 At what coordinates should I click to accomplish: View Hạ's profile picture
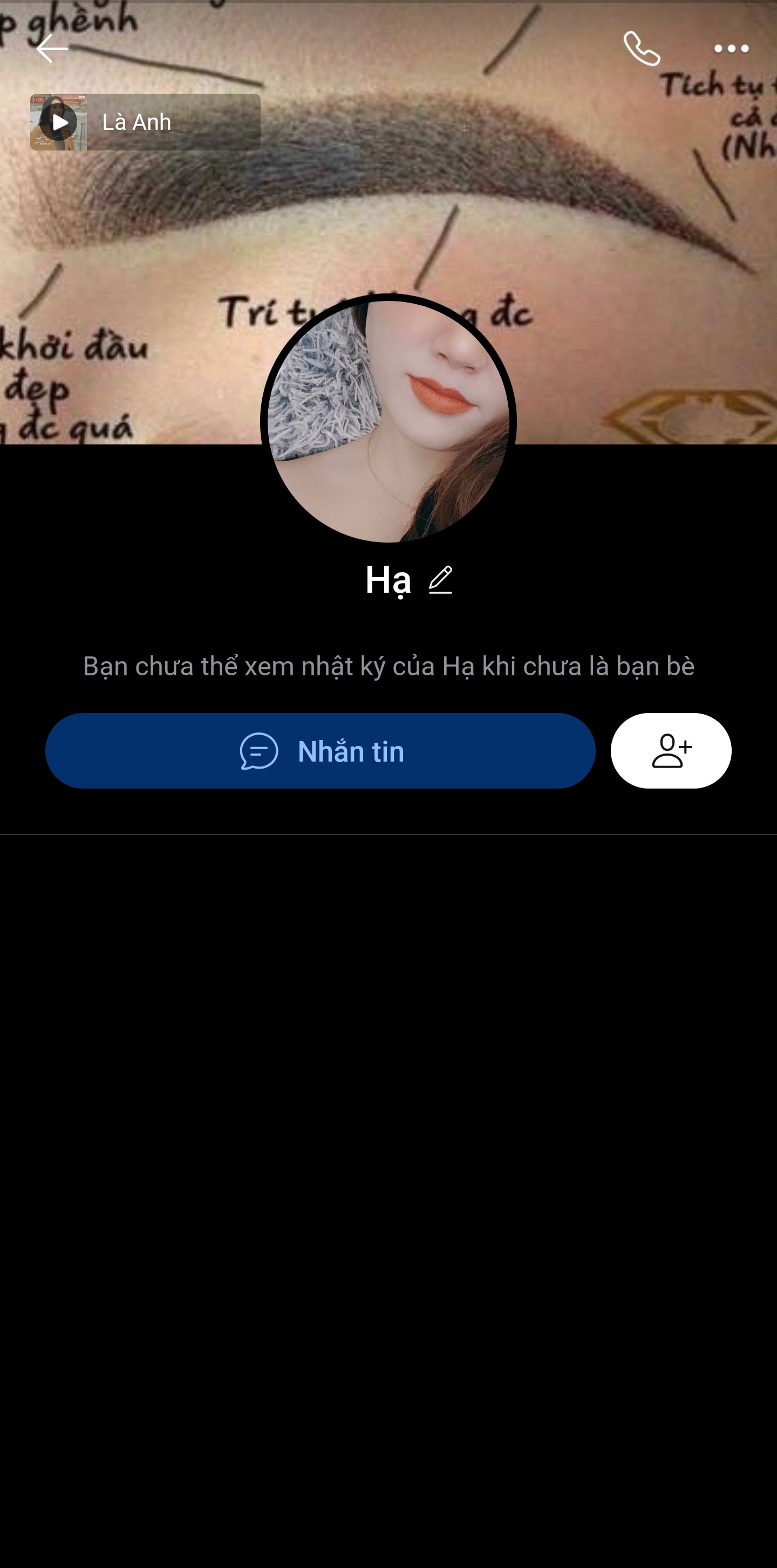point(388,421)
